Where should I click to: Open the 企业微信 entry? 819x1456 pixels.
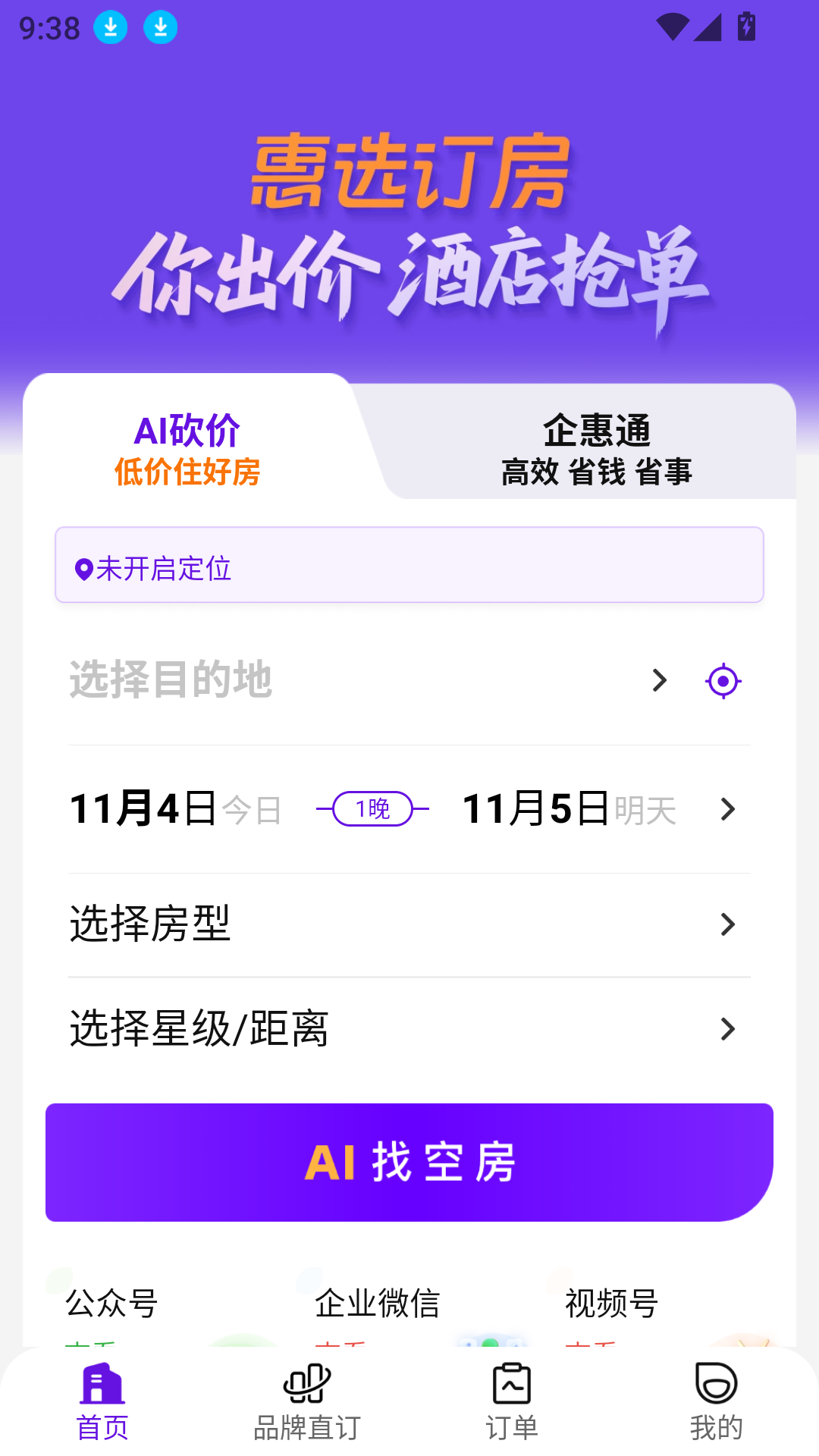coord(379,1302)
